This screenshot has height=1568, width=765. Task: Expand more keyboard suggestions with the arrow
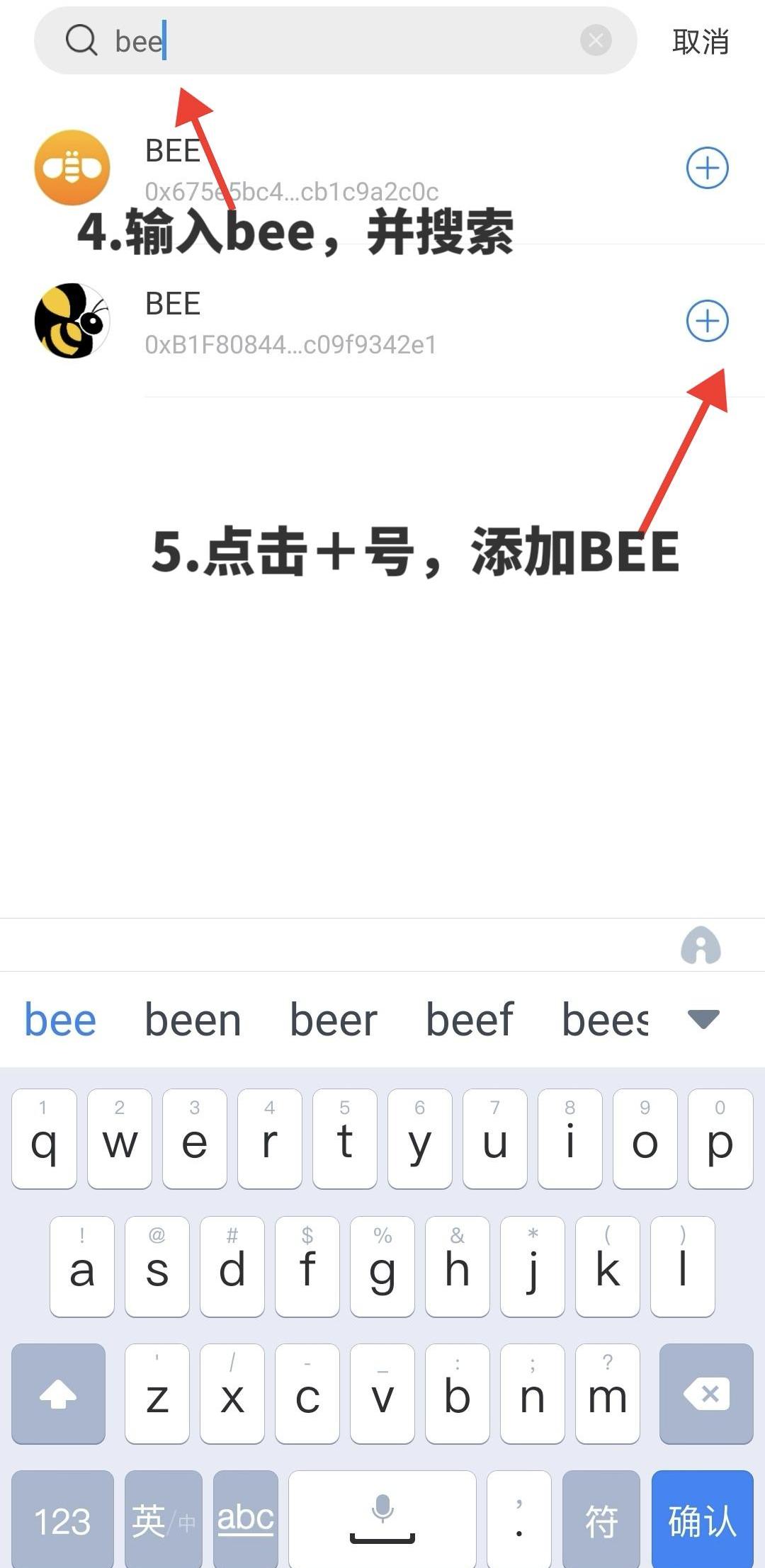pyautogui.click(x=703, y=1019)
